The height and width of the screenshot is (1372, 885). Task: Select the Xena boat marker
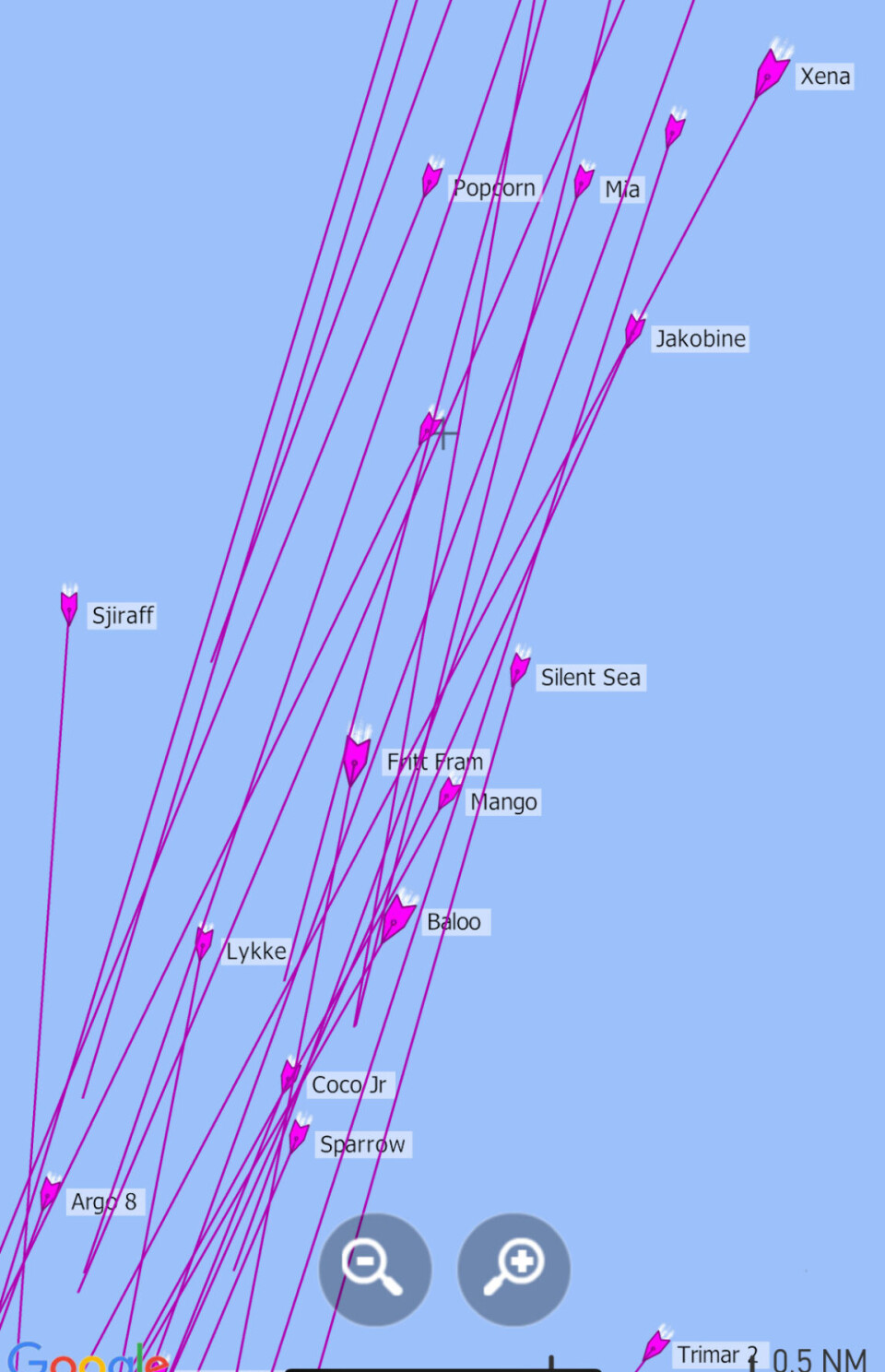click(770, 72)
